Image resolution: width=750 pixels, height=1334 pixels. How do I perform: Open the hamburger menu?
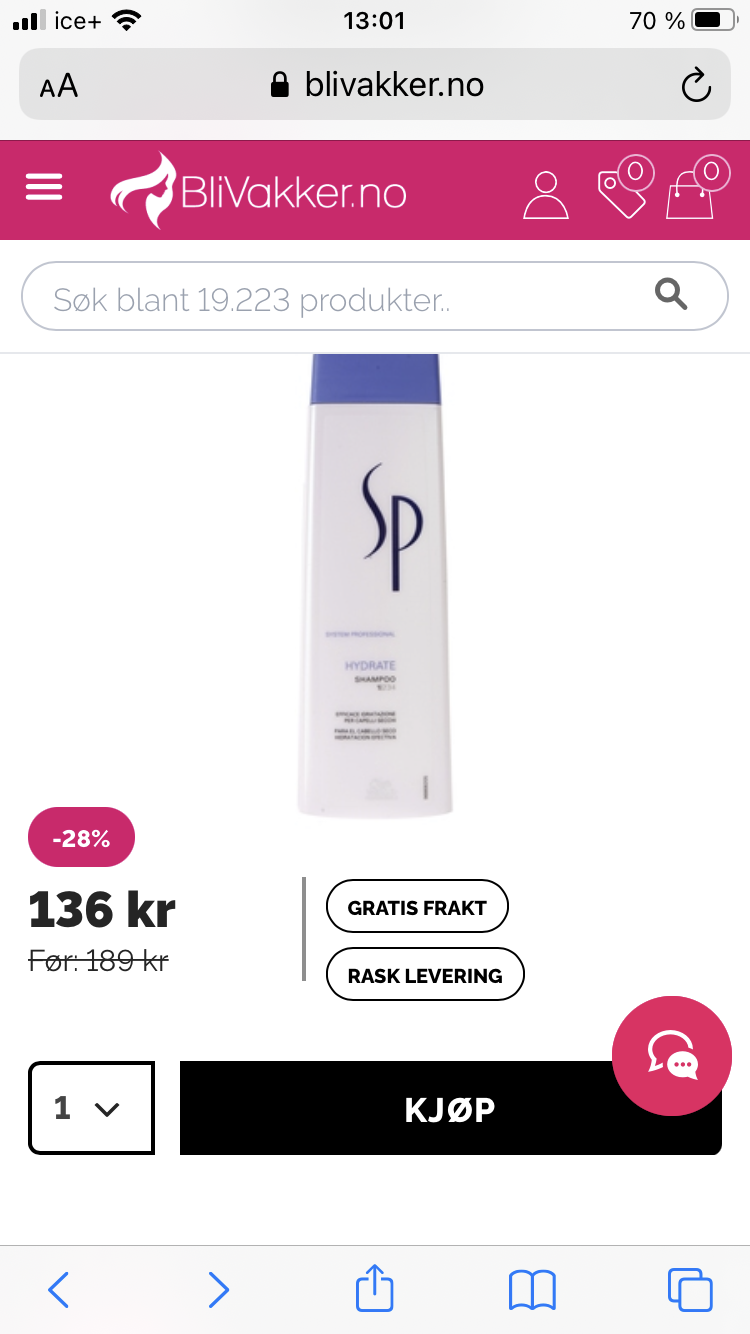click(x=44, y=187)
